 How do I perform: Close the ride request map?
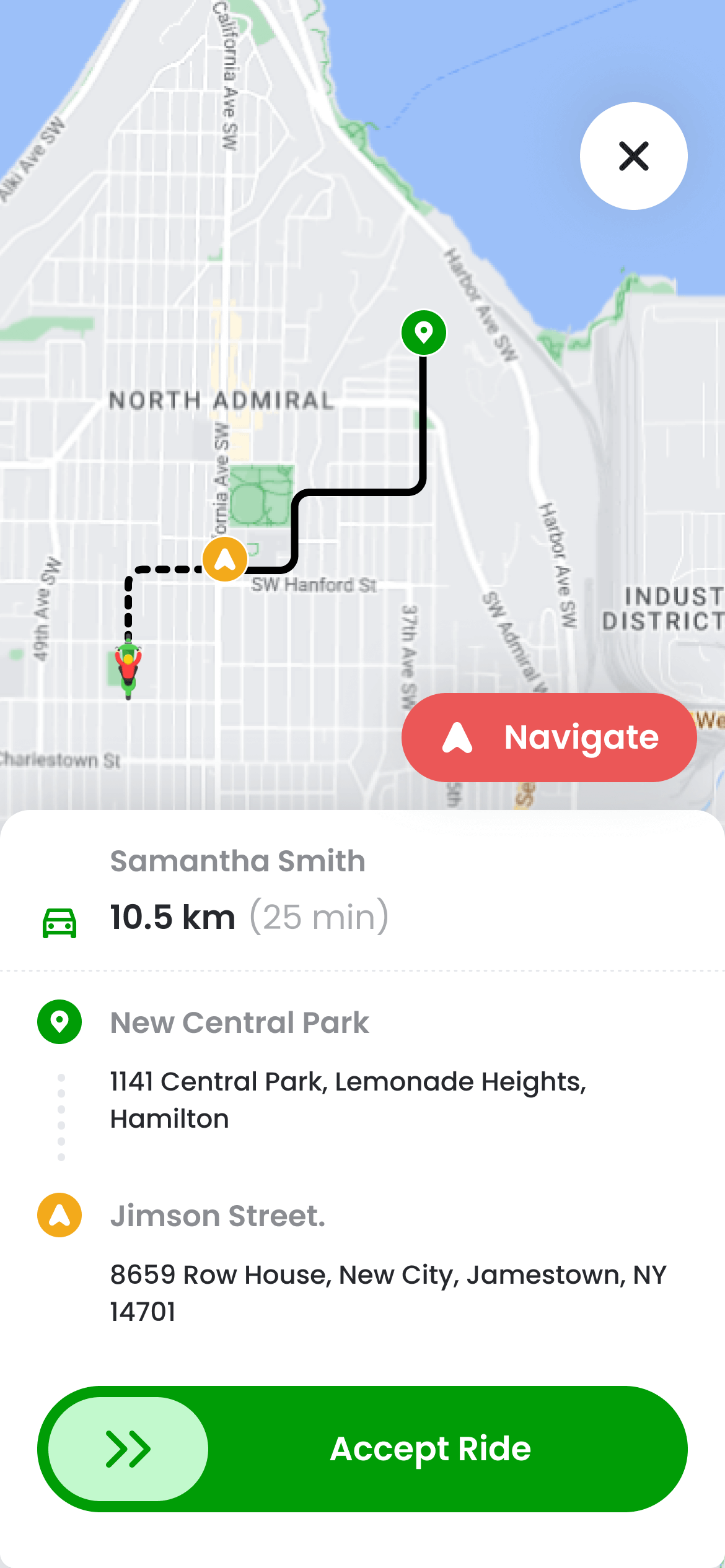(633, 156)
